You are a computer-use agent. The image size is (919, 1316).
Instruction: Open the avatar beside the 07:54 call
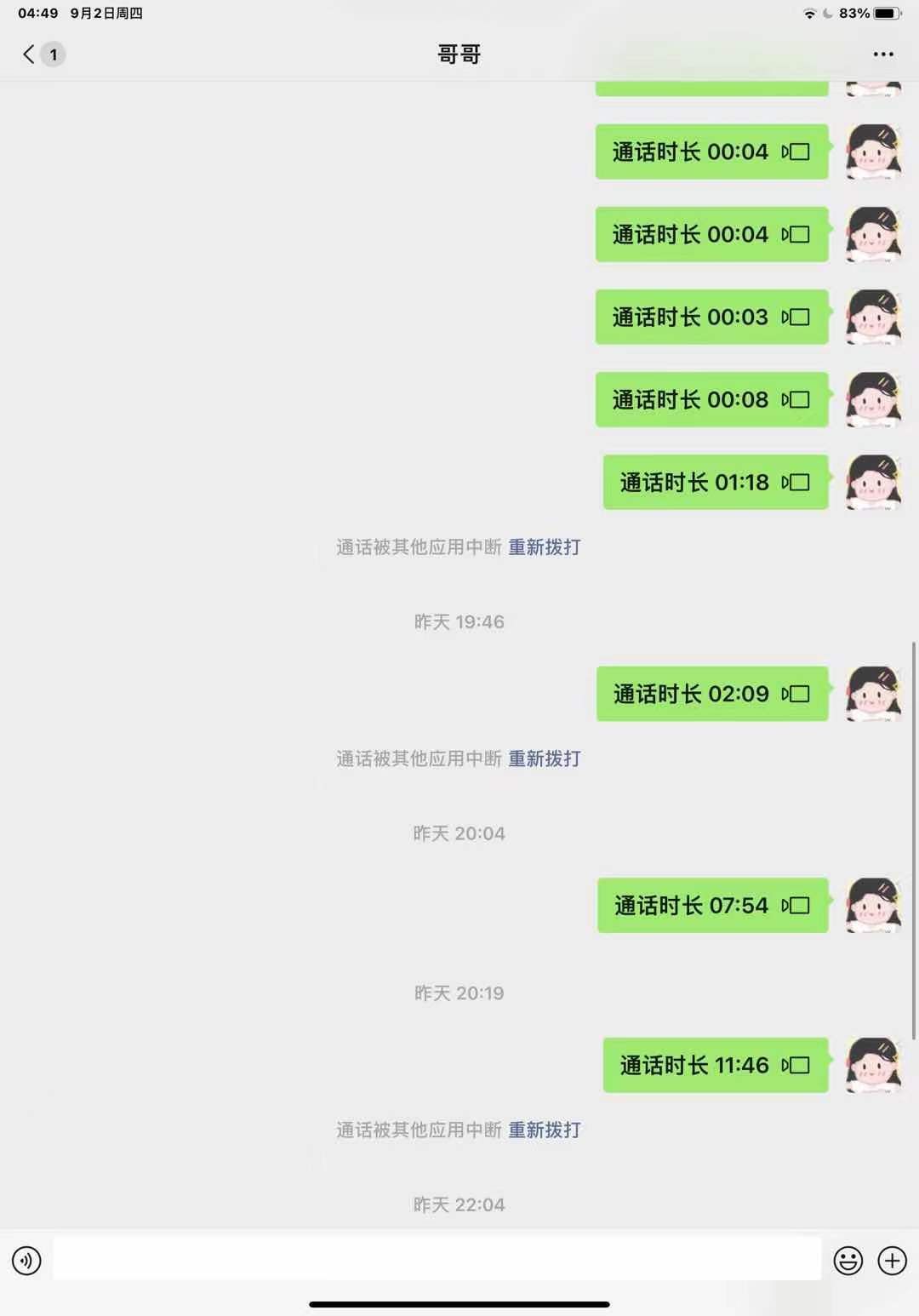873,905
